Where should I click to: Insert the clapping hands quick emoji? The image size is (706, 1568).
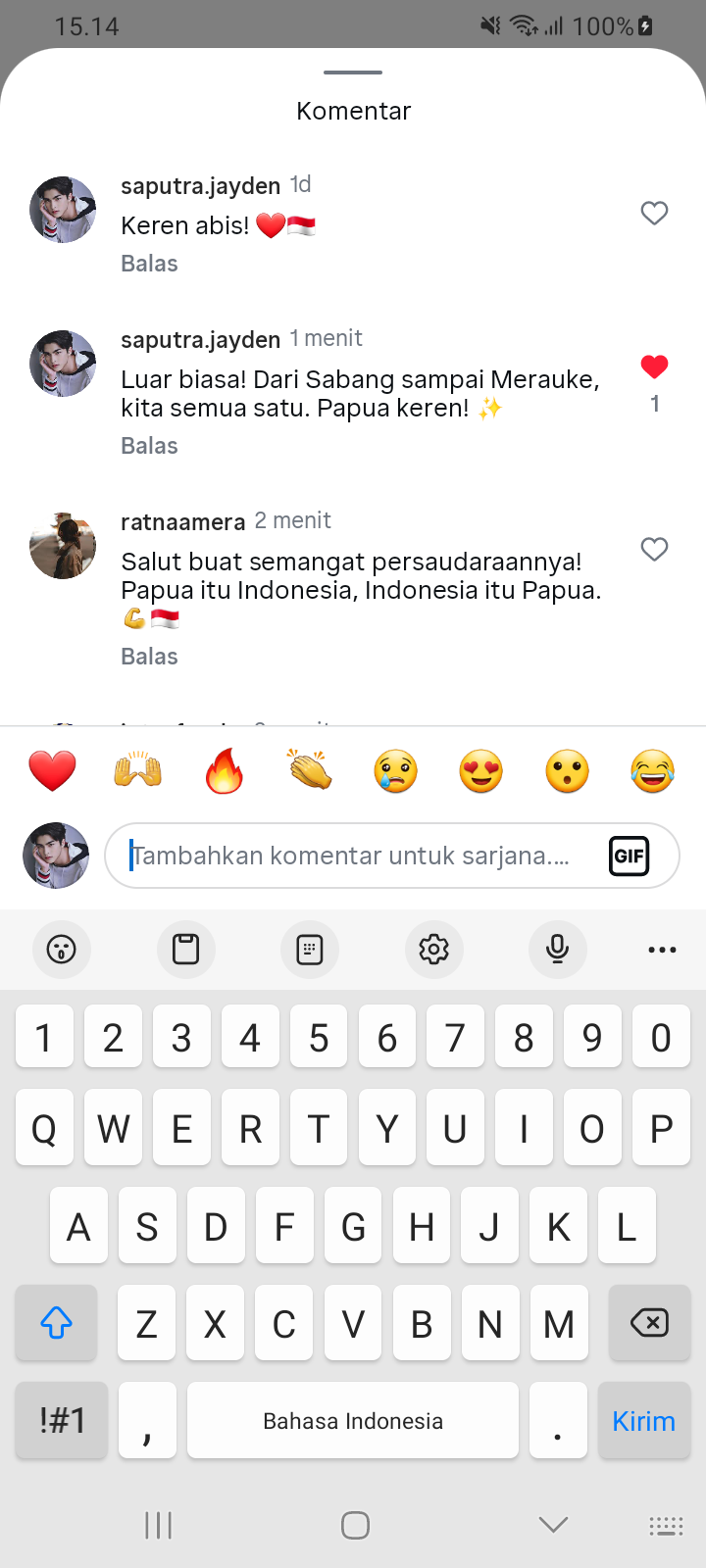pyautogui.click(x=310, y=771)
